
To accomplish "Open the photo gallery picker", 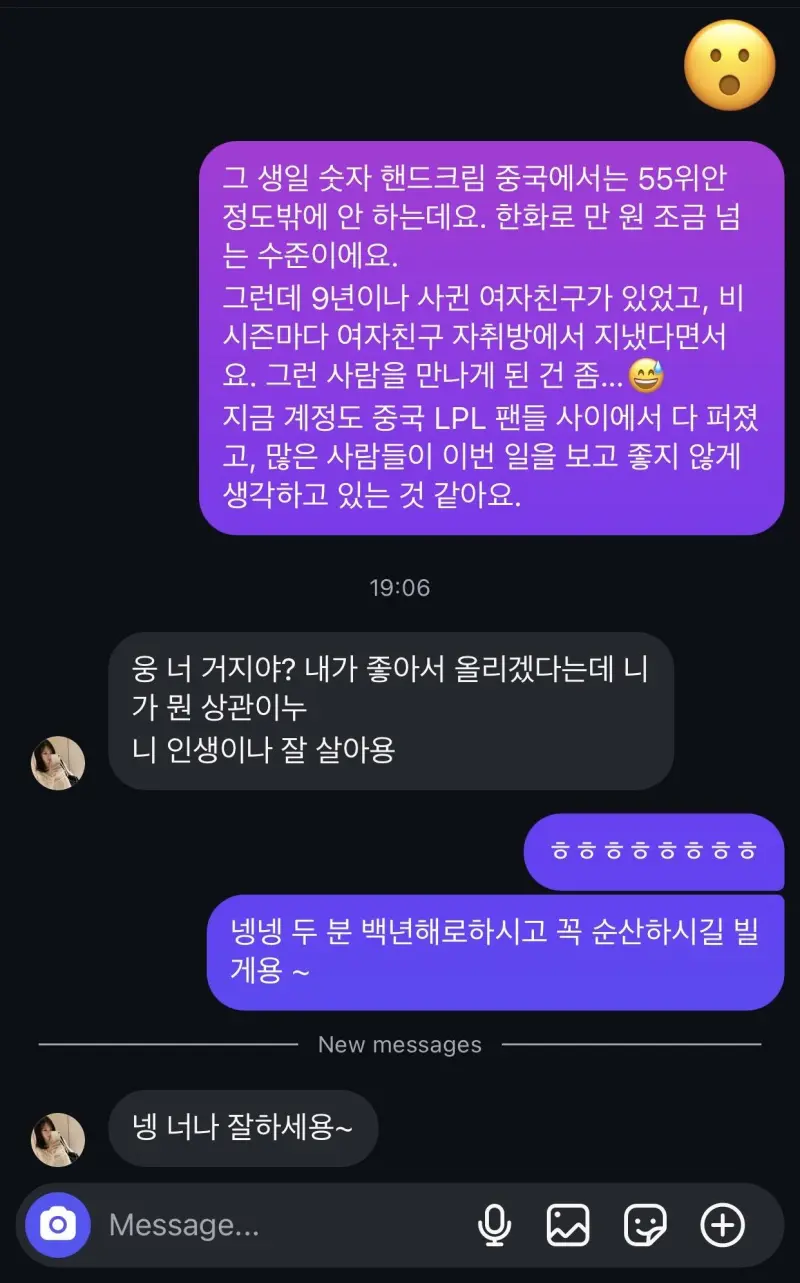I will click(x=567, y=1225).
